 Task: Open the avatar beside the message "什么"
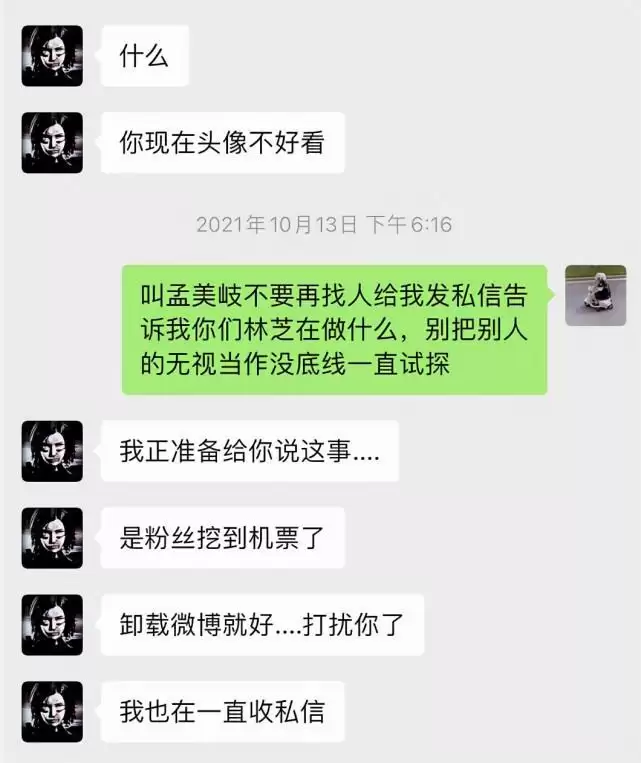52,56
